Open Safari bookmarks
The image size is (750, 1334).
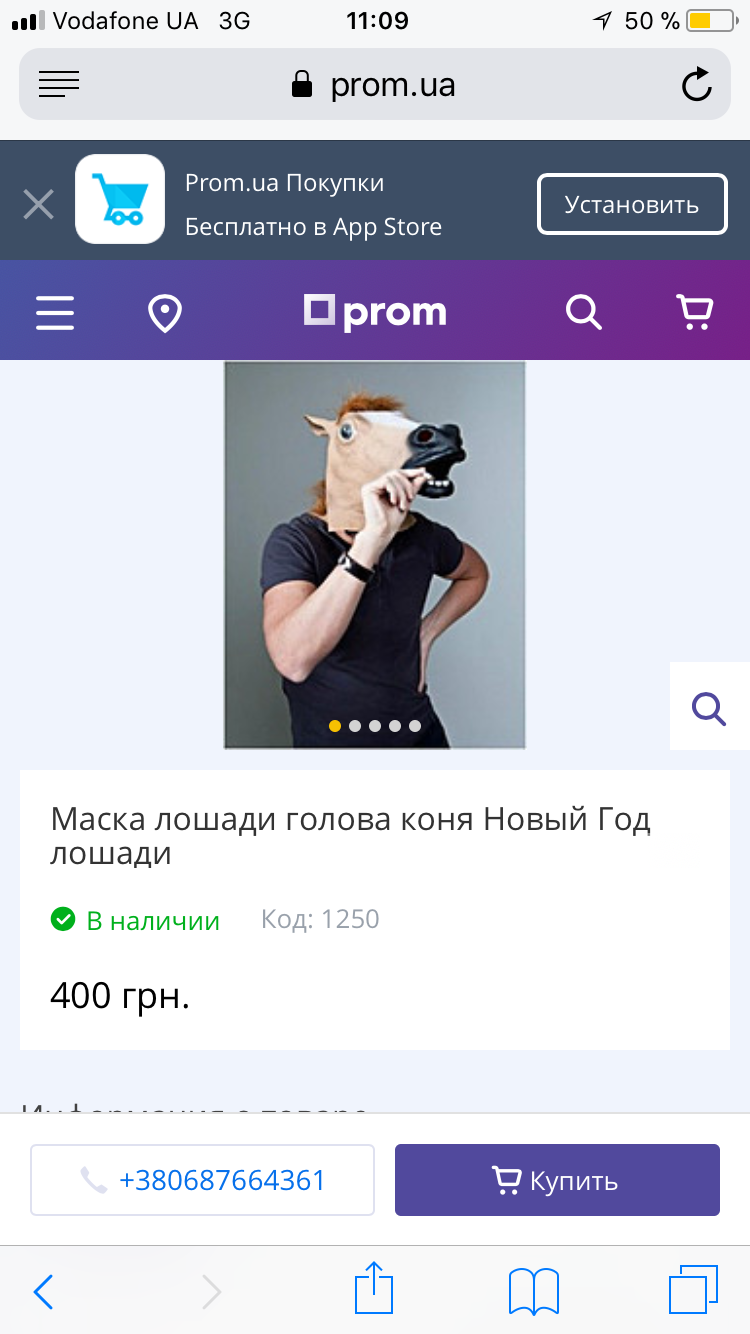534,1292
